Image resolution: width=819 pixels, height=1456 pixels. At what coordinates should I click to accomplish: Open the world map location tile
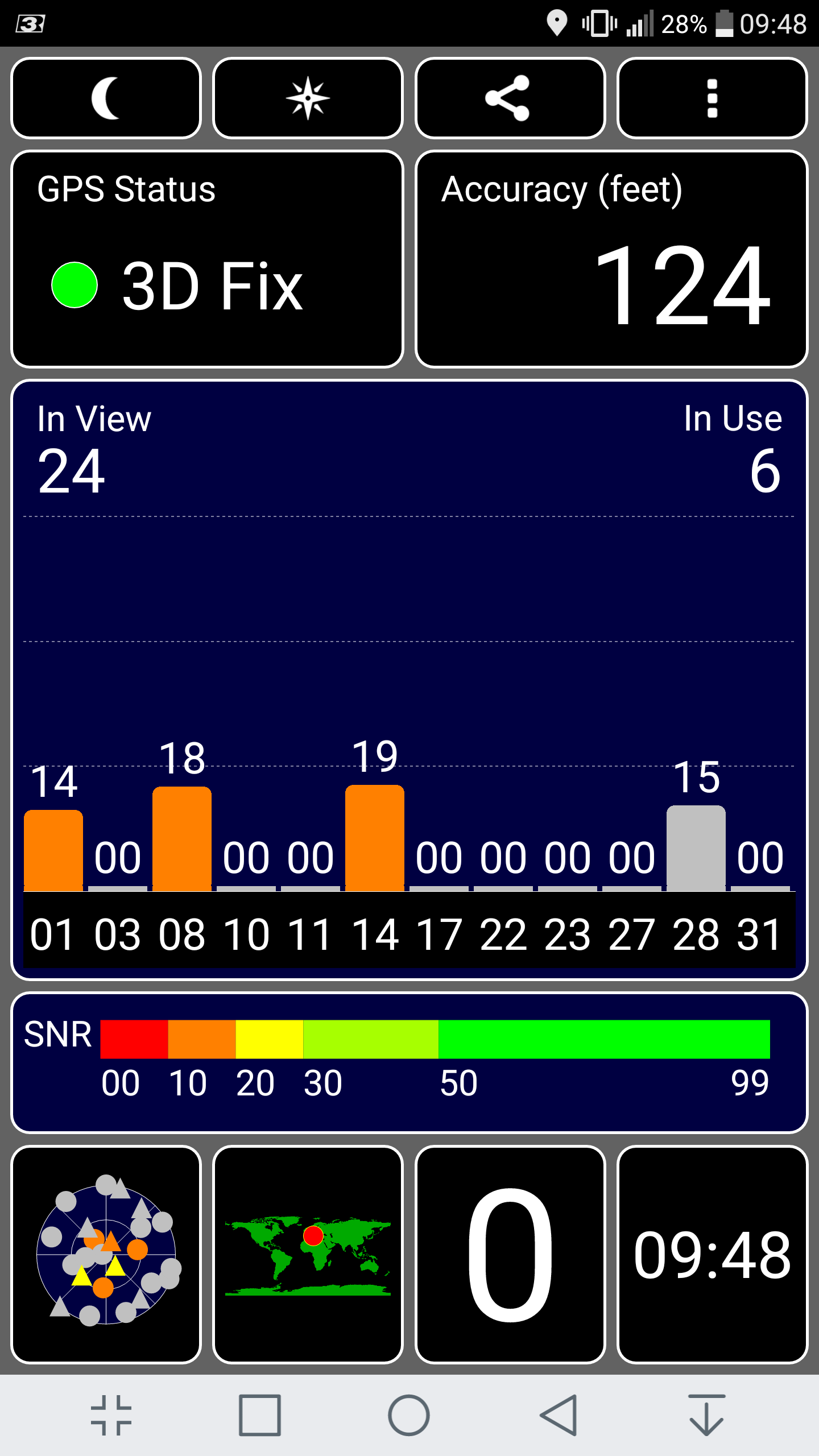coord(308,1255)
